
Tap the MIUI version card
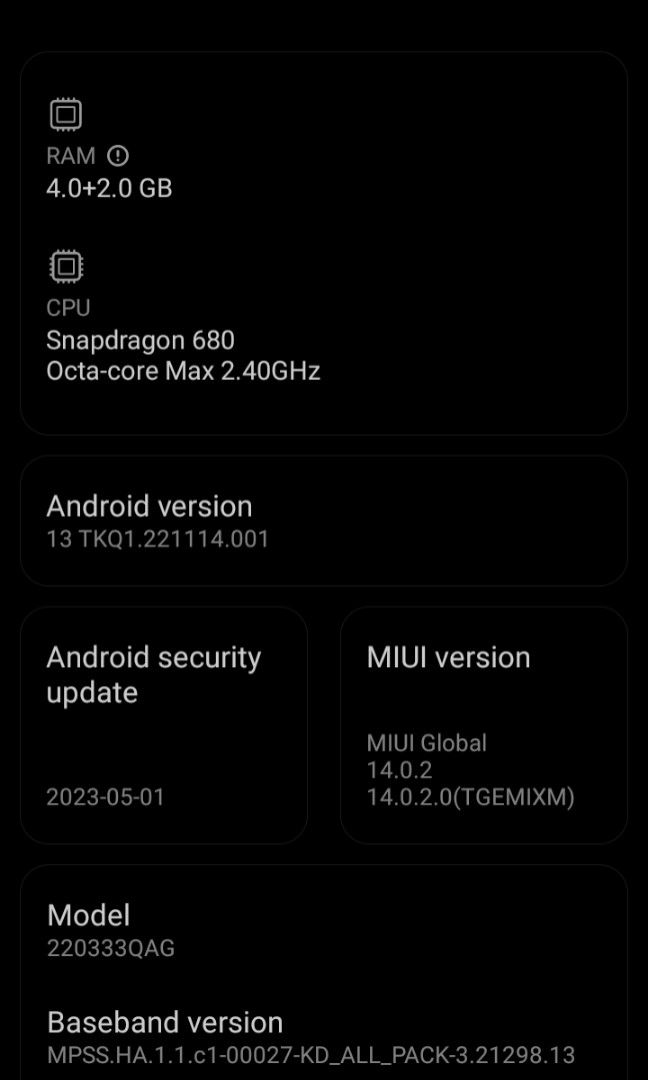(x=483, y=725)
